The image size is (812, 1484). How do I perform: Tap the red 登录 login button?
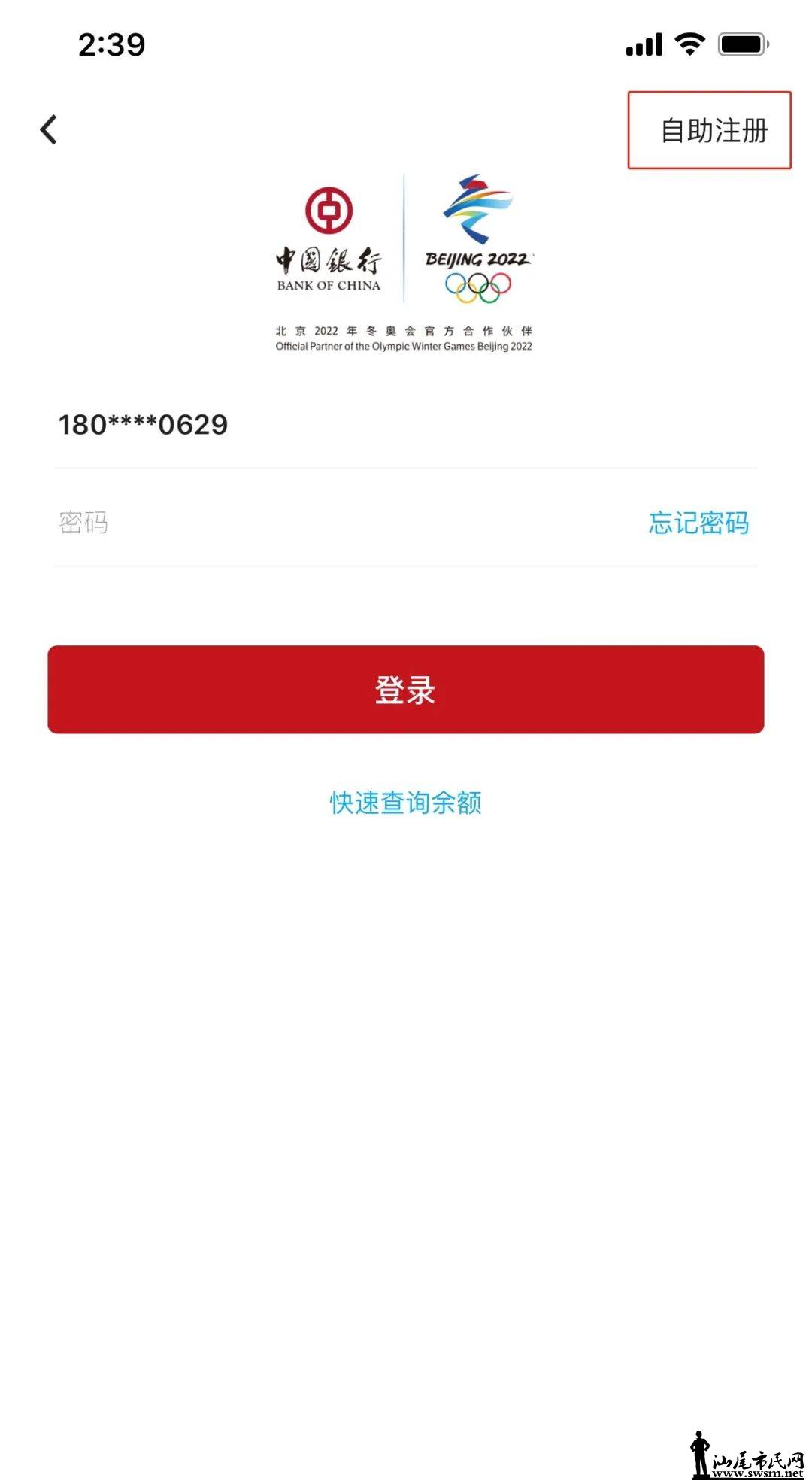tap(405, 689)
